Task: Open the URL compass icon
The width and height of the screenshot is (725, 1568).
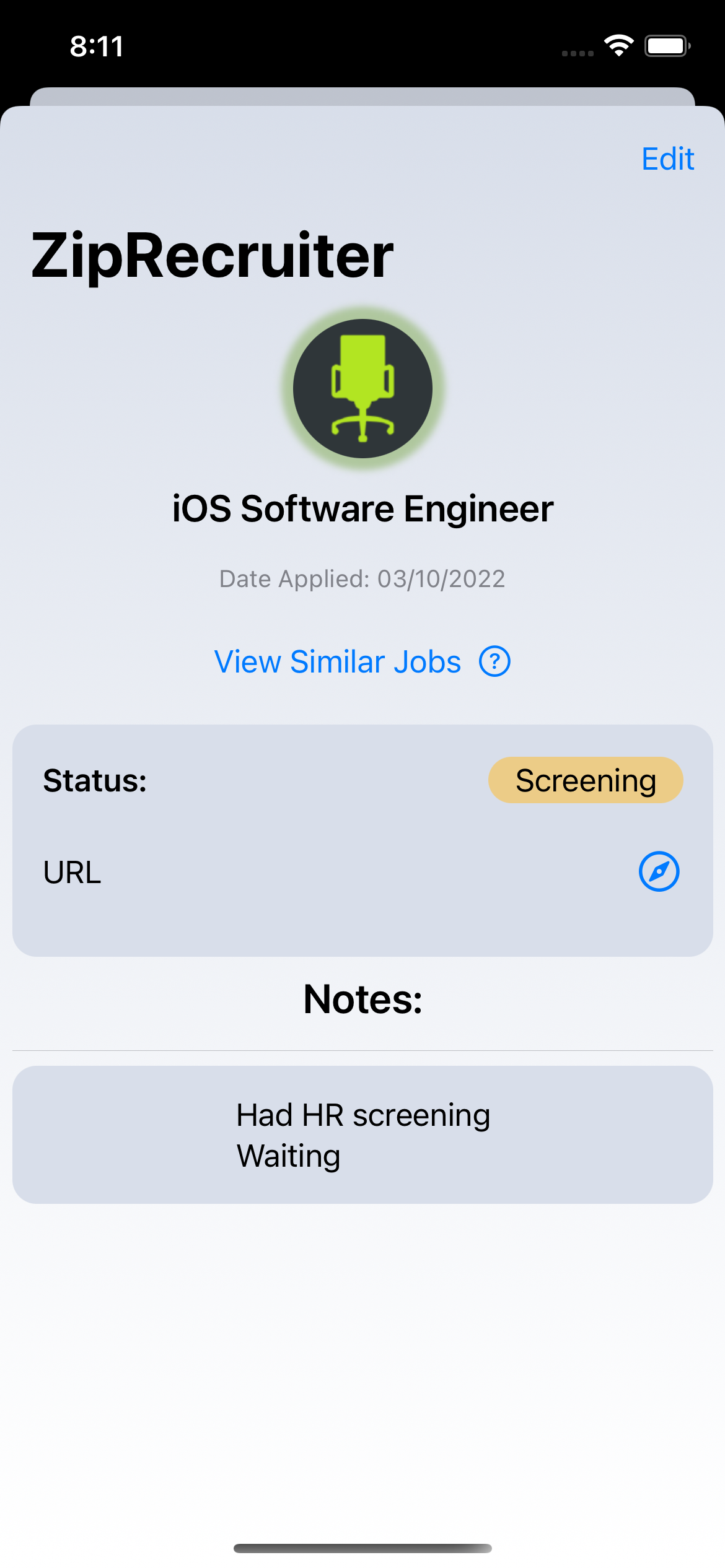Action: coord(659,871)
